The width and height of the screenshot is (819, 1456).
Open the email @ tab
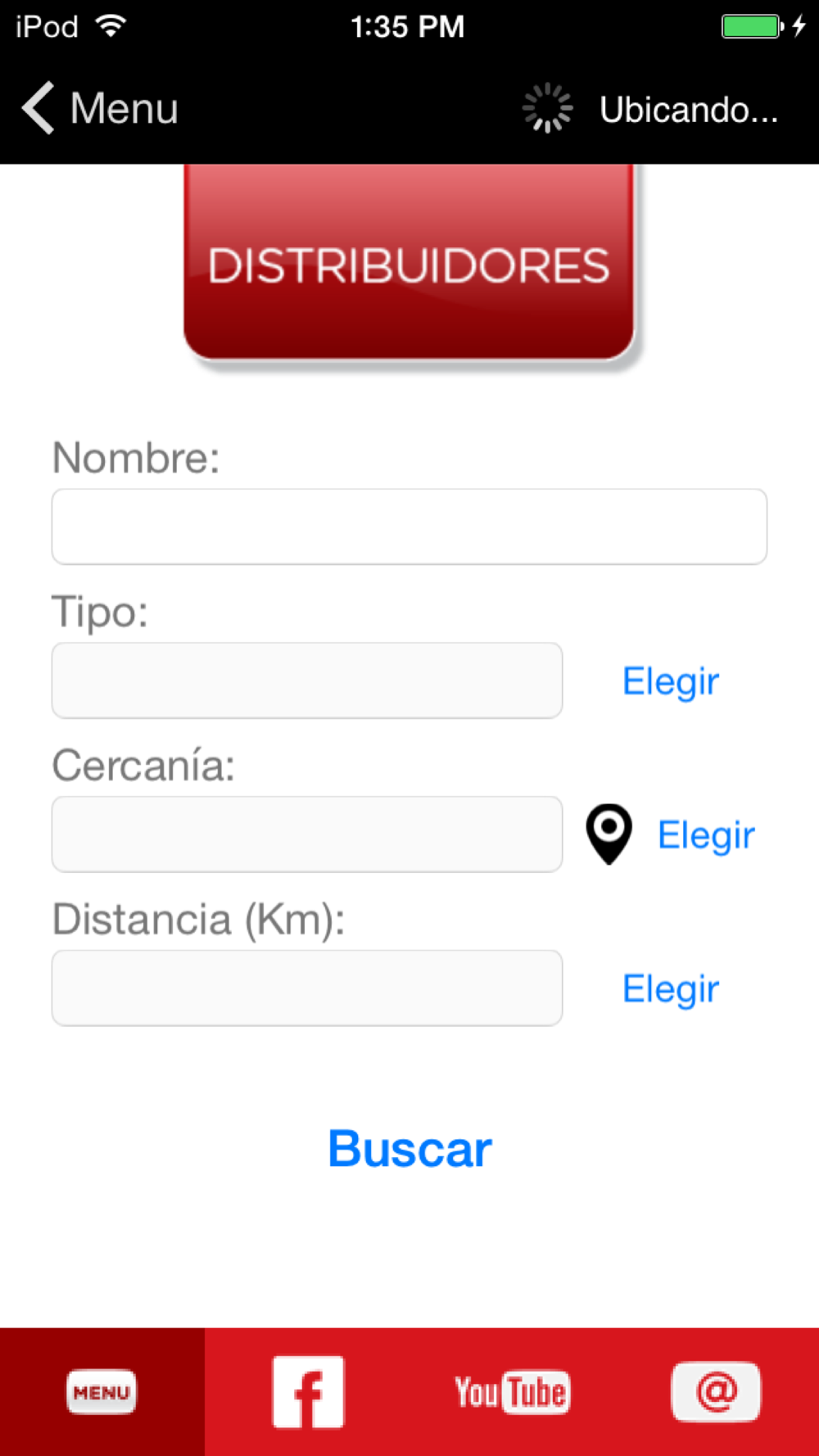pos(717,1392)
